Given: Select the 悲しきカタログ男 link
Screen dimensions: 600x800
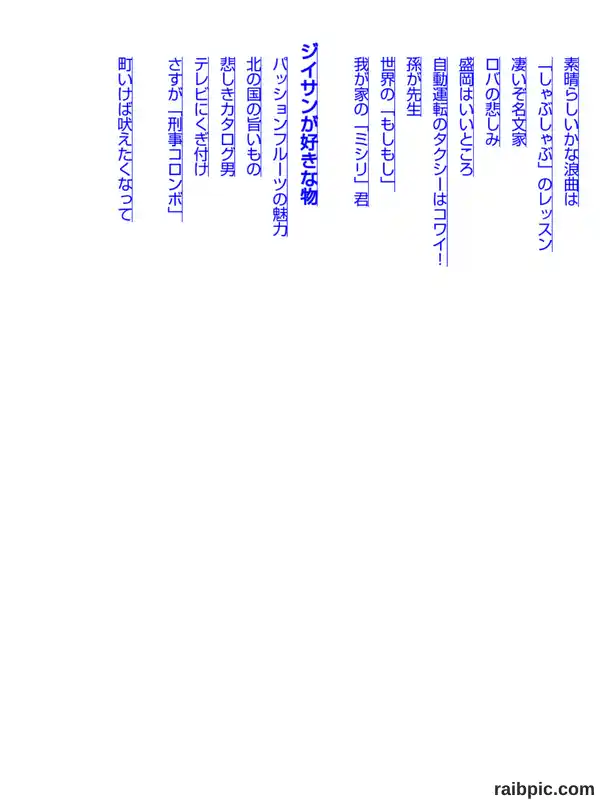Looking at the screenshot, I should point(228,117).
